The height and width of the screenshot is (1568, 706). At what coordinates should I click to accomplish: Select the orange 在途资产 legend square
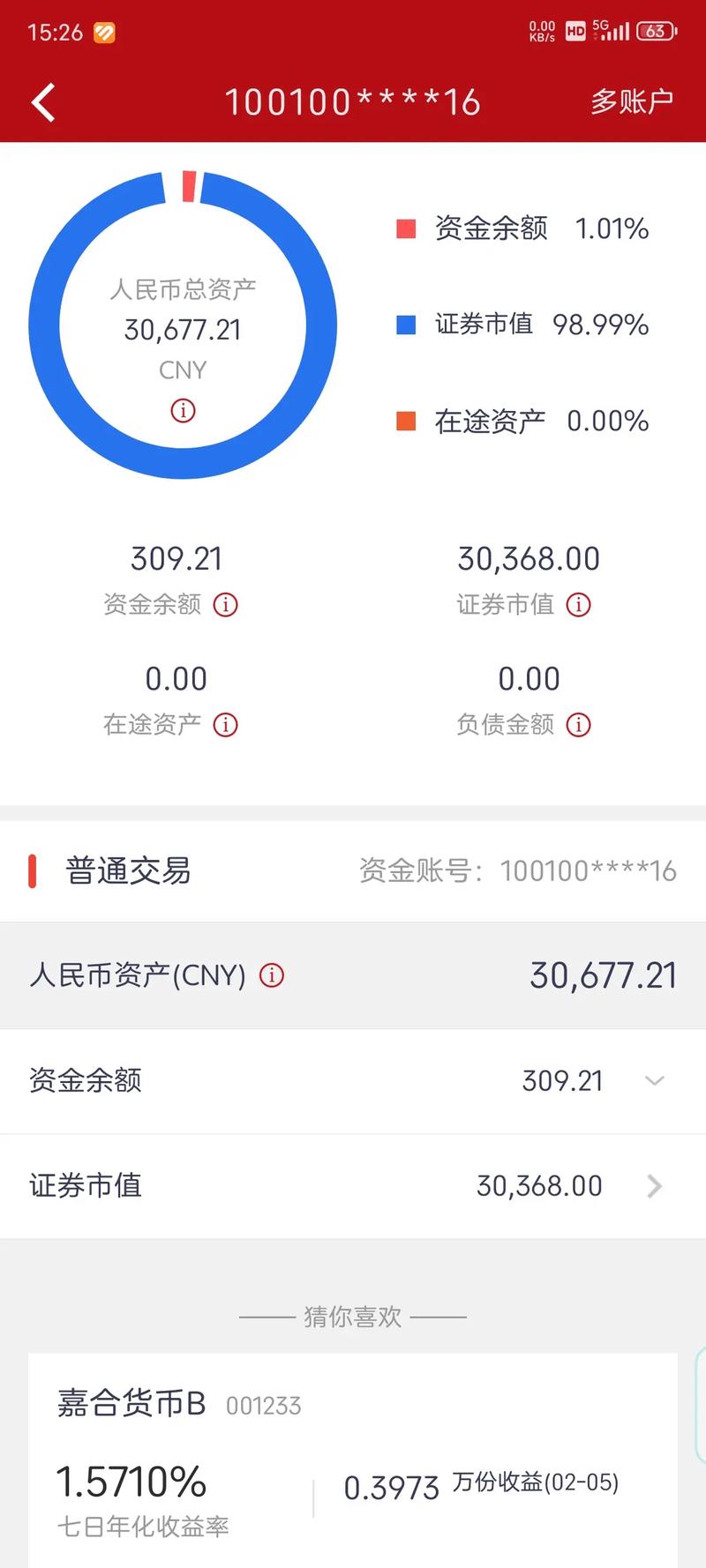point(404,421)
